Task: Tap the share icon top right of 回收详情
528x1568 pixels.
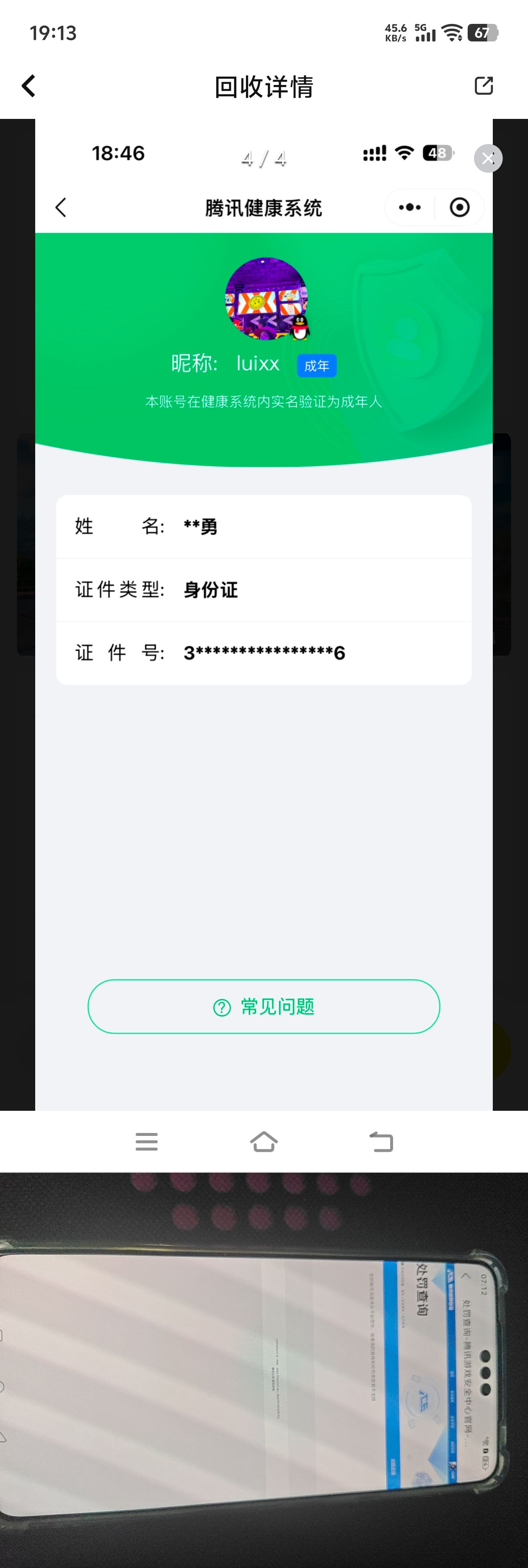Action: [x=483, y=86]
